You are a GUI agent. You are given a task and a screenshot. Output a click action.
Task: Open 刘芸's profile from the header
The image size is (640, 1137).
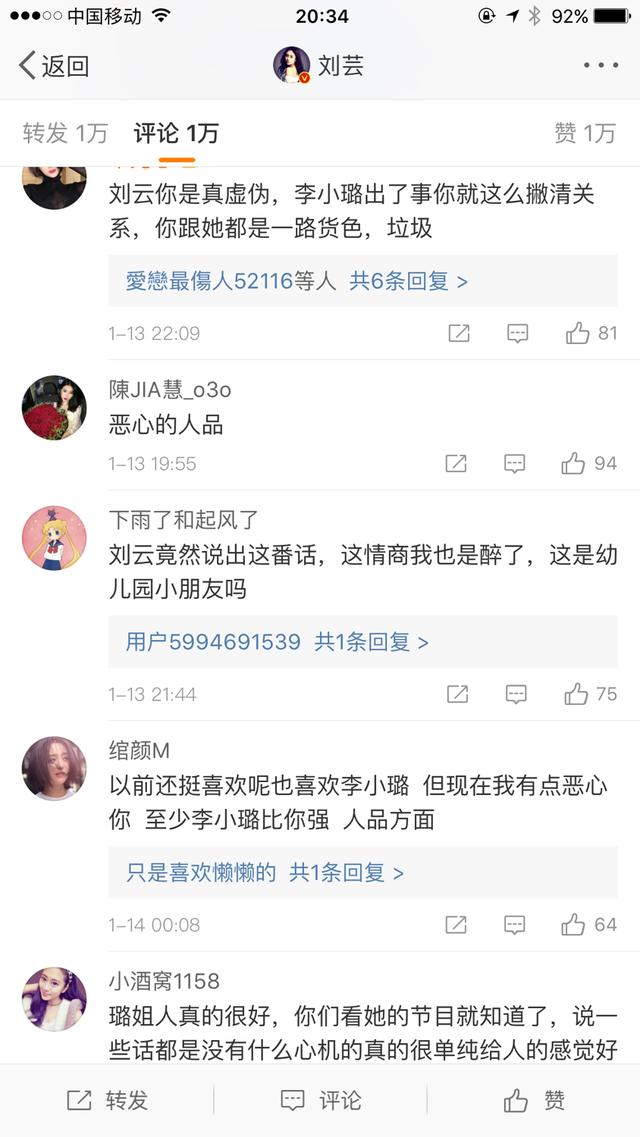click(x=320, y=66)
